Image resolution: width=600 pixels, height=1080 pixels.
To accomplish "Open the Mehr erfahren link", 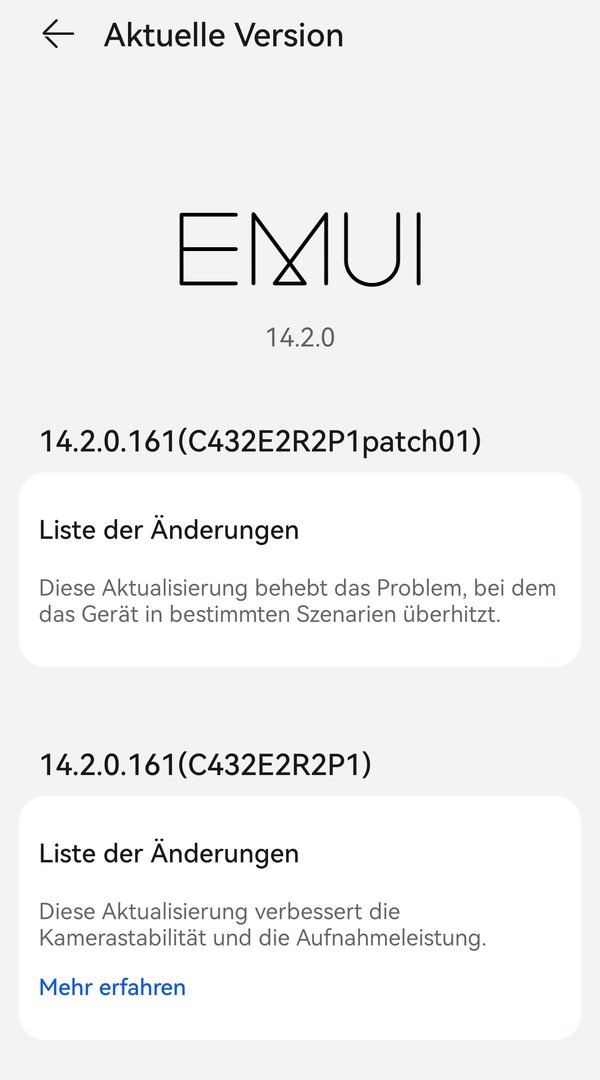I will click(x=112, y=987).
